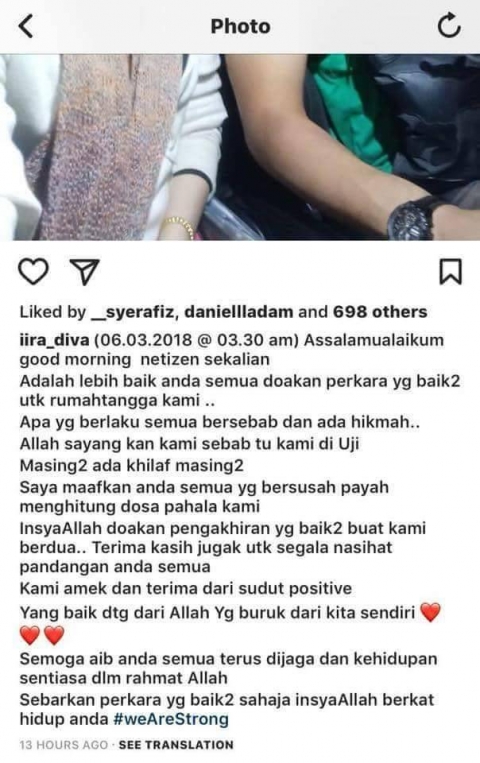Refresh the photo post
The image size is (480, 763).
click(x=449, y=26)
